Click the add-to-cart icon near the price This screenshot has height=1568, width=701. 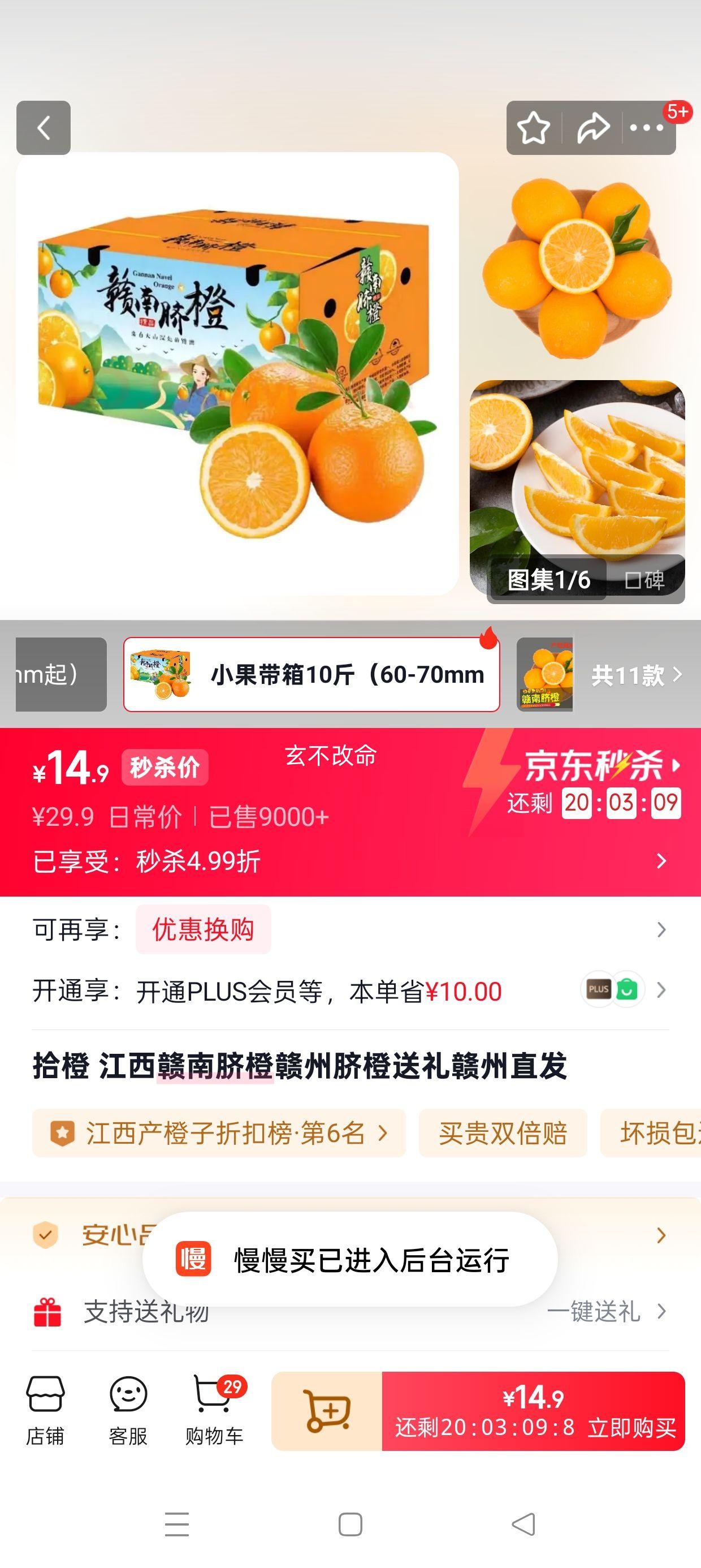[x=328, y=1411]
